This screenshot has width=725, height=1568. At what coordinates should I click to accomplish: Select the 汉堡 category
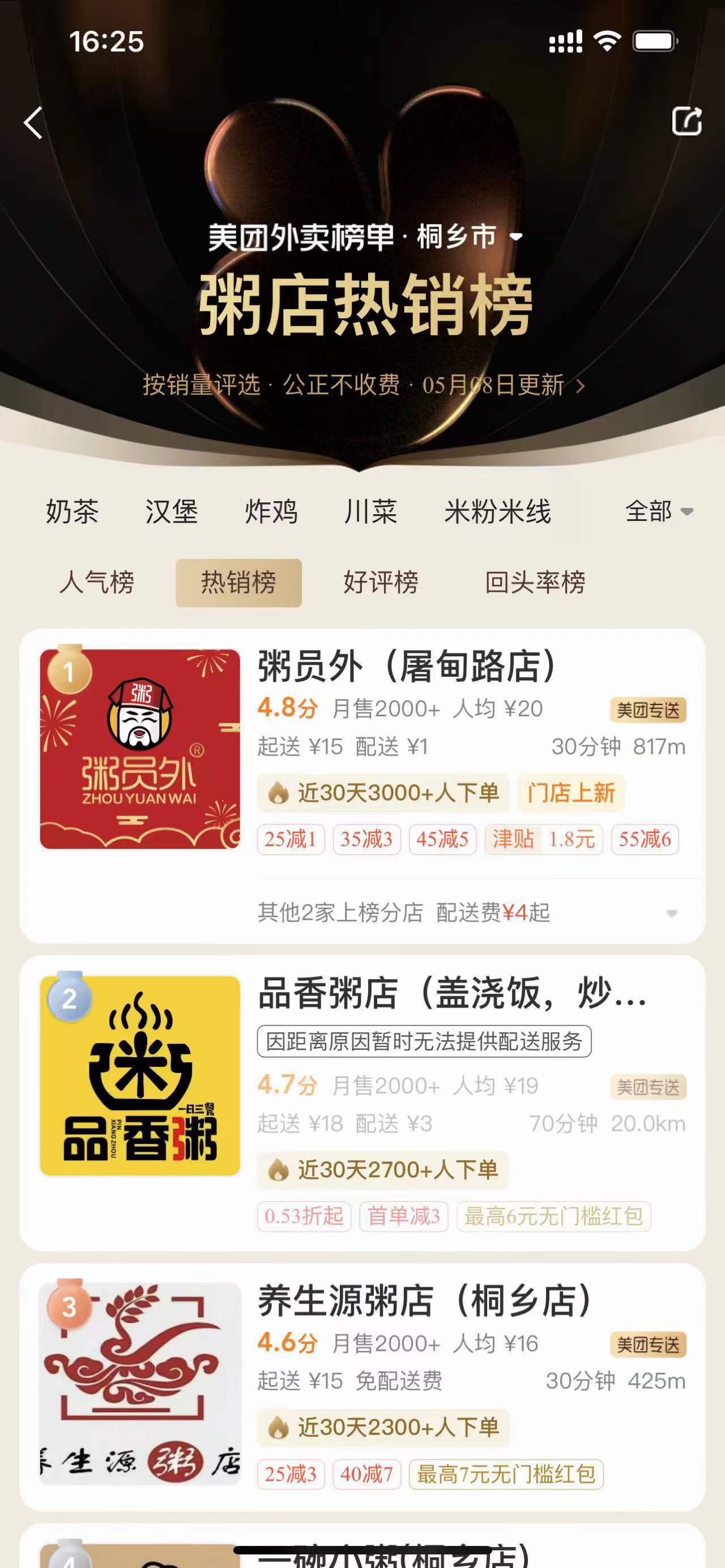[x=171, y=511]
